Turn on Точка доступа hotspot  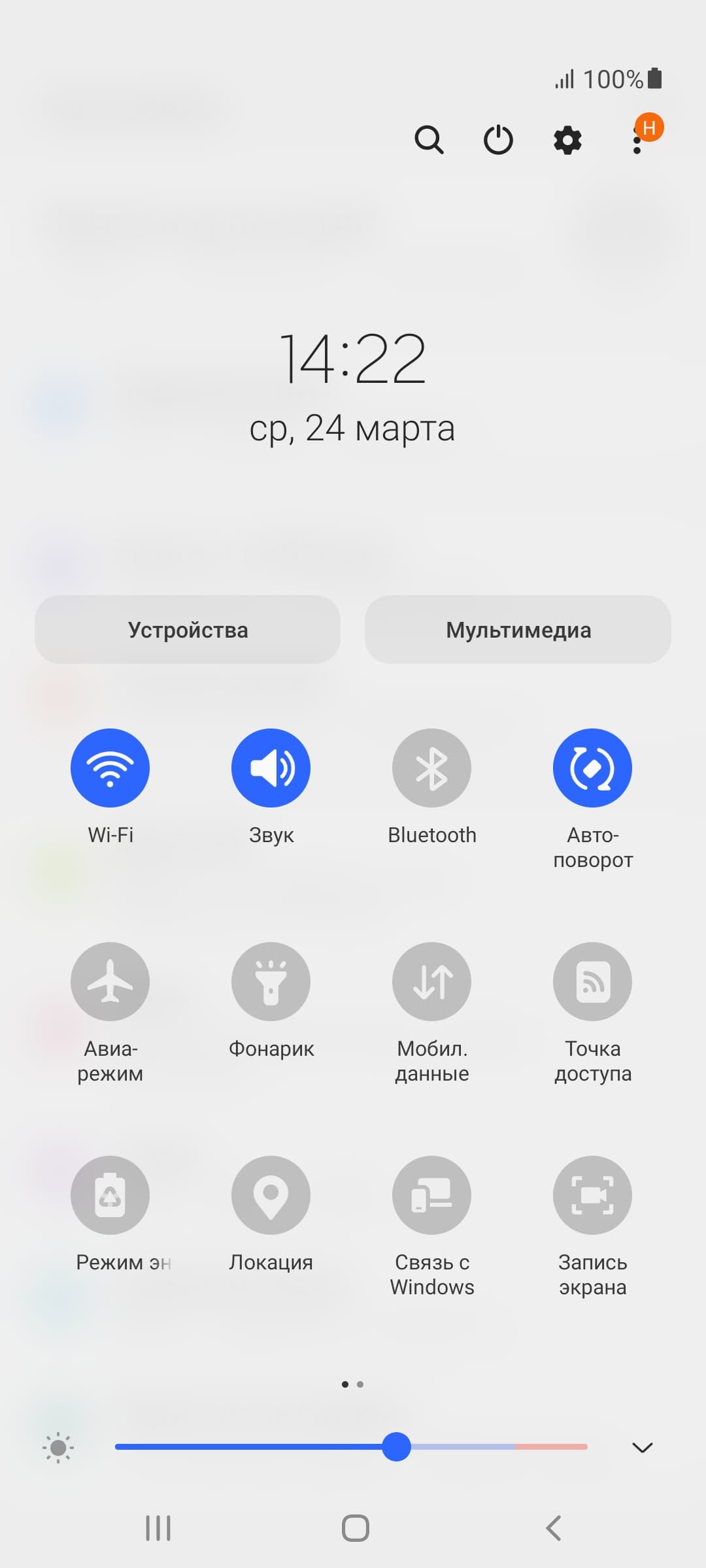592,981
